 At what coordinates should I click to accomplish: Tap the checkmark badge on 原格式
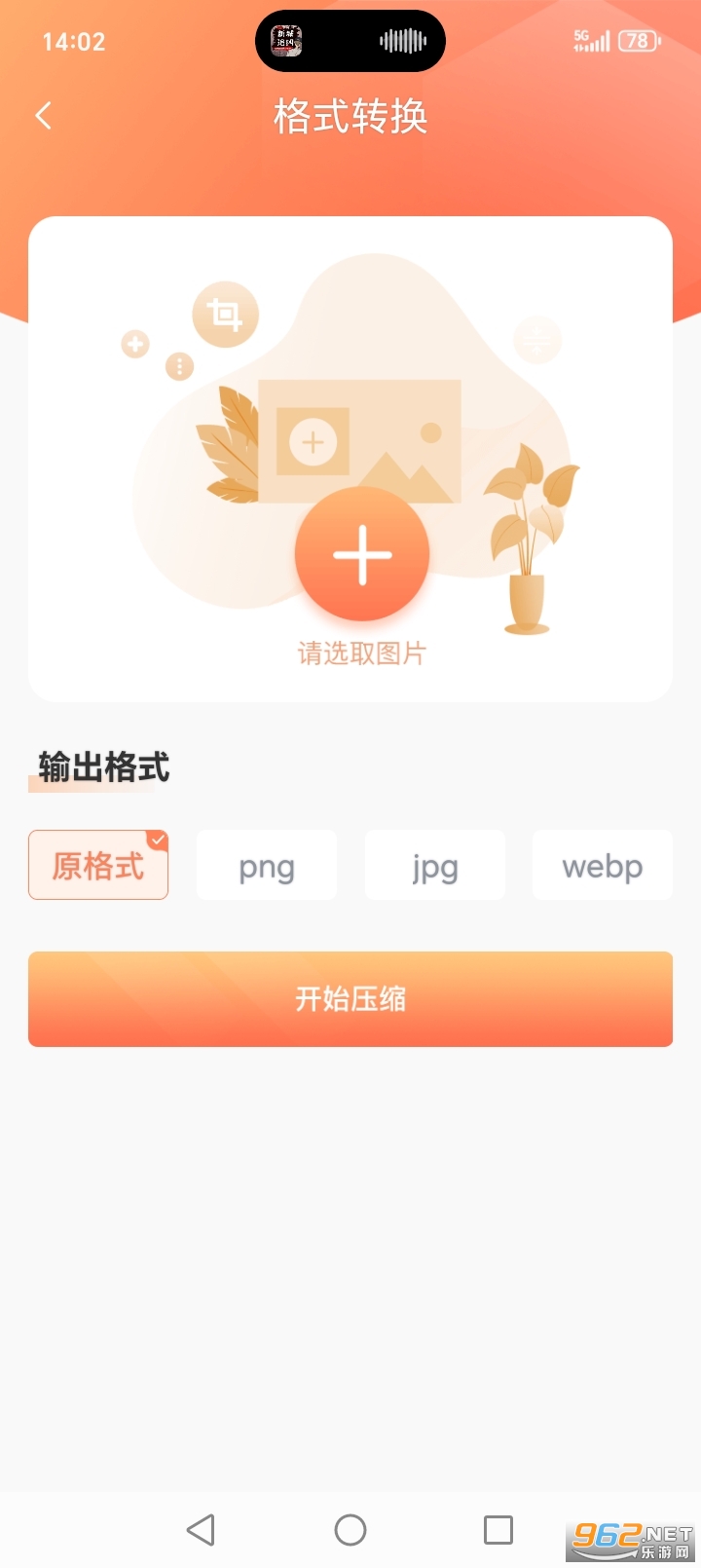click(x=159, y=836)
